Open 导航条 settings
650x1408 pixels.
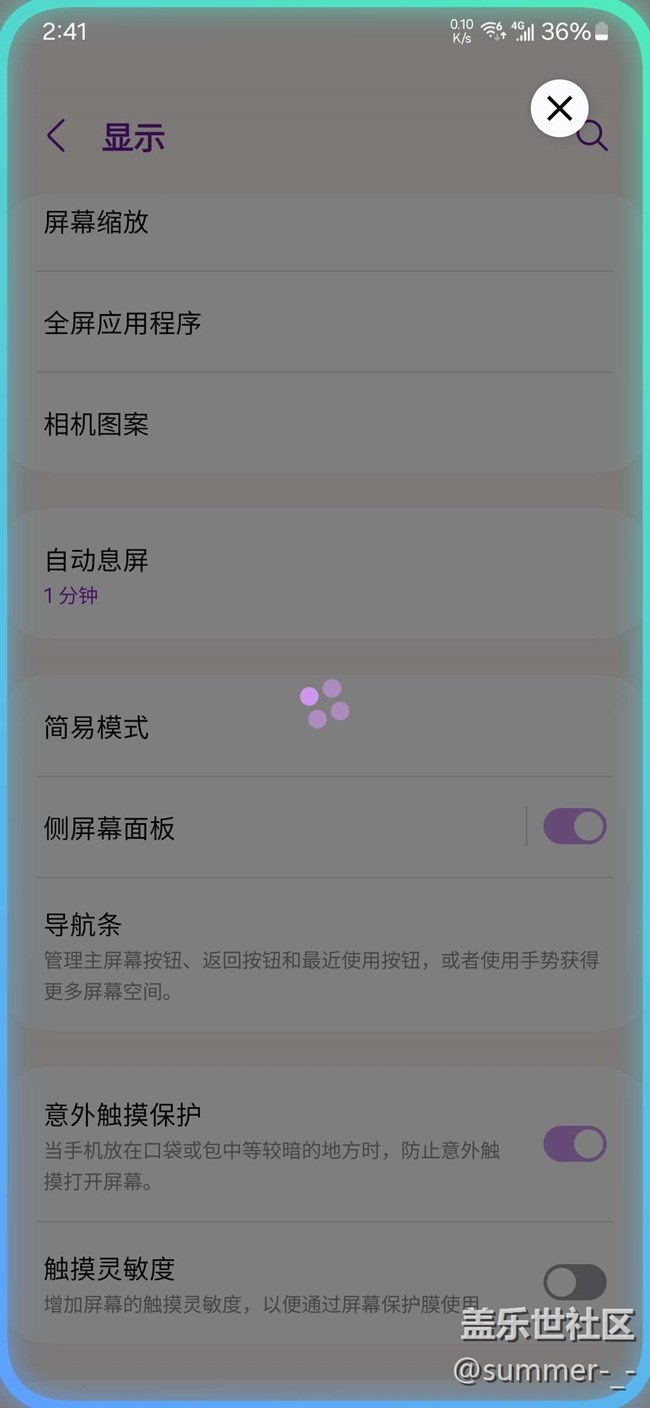pos(300,955)
